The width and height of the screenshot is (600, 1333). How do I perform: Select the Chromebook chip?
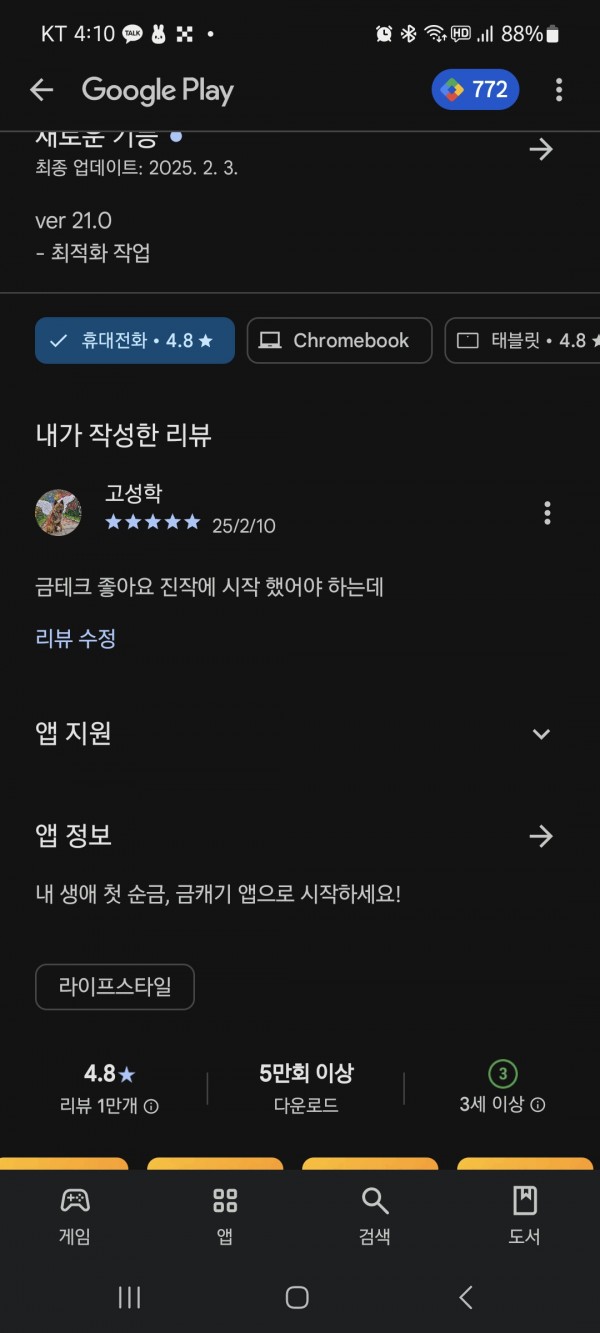point(339,340)
